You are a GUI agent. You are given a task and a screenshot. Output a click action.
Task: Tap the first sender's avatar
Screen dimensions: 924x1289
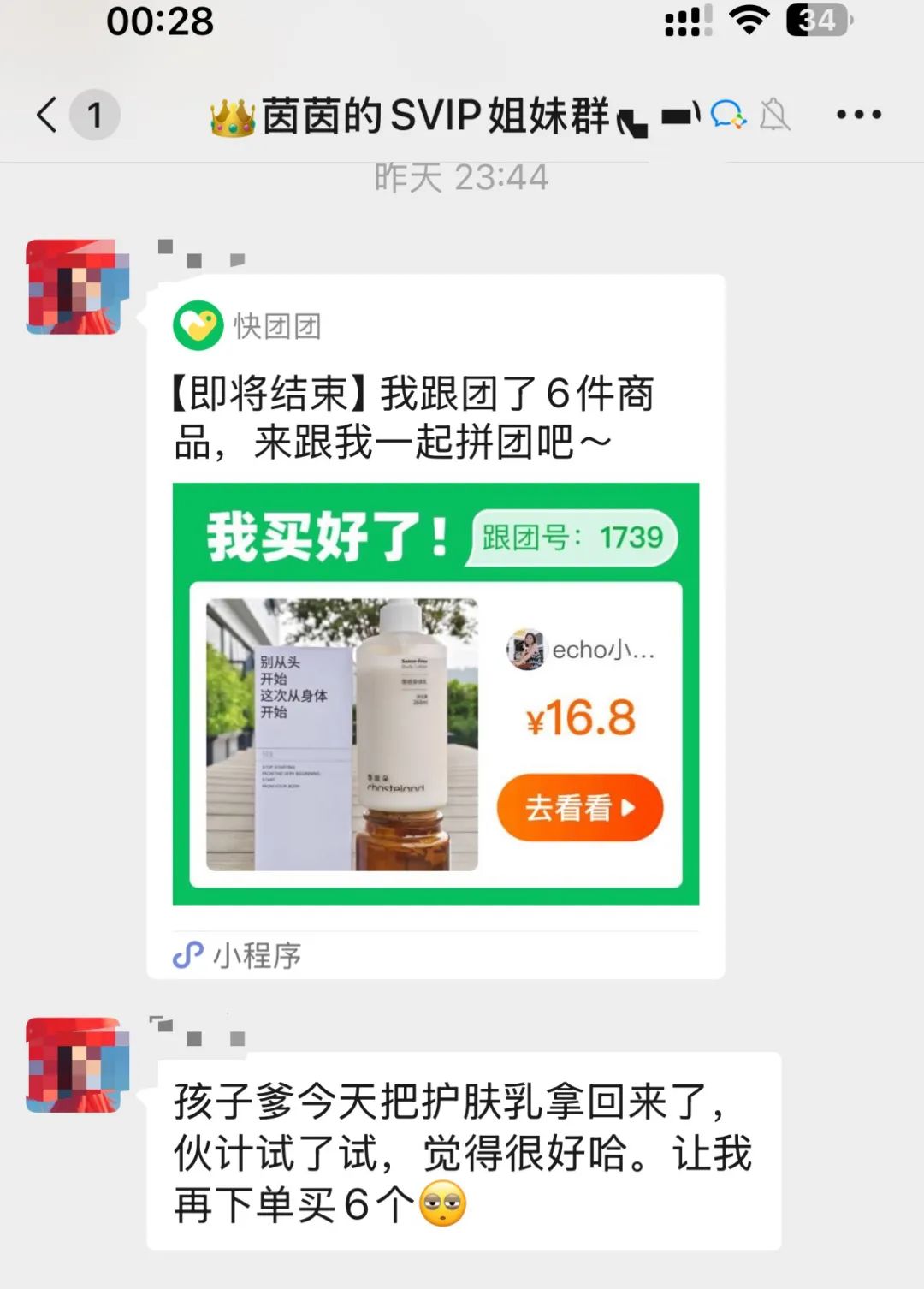point(77,287)
